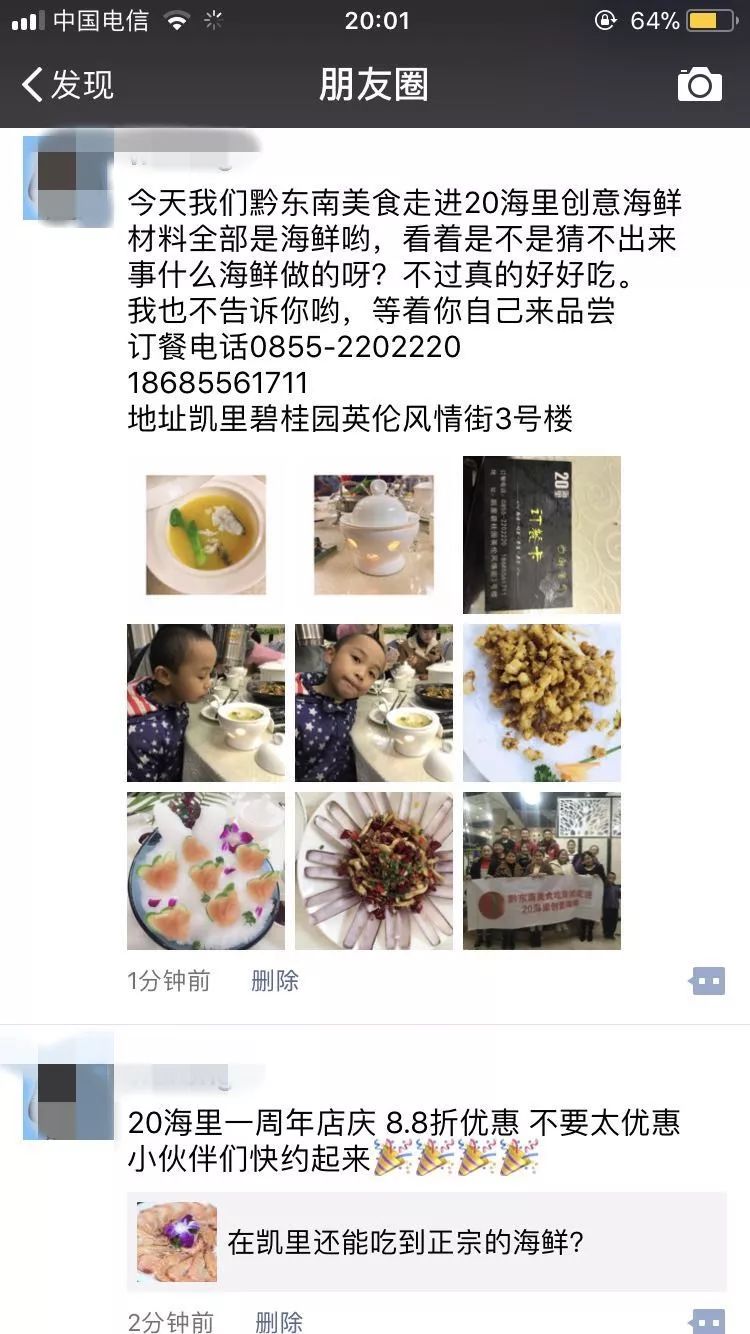This screenshot has width=750, height=1334.
Task: View the white teapot dish photo
Action: click(x=374, y=535)
